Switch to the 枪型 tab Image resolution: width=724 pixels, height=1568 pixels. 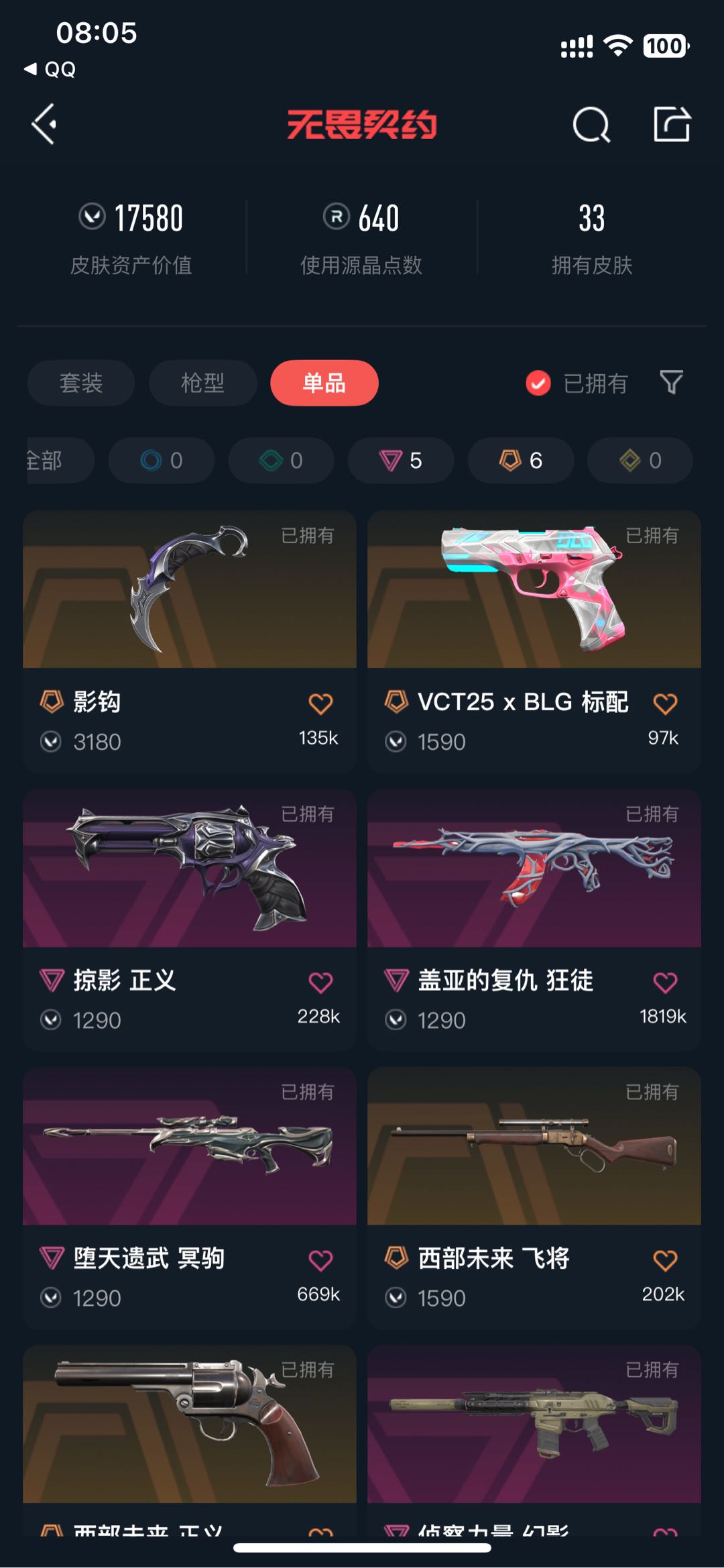pyautogui.click(x=202, y=383)
